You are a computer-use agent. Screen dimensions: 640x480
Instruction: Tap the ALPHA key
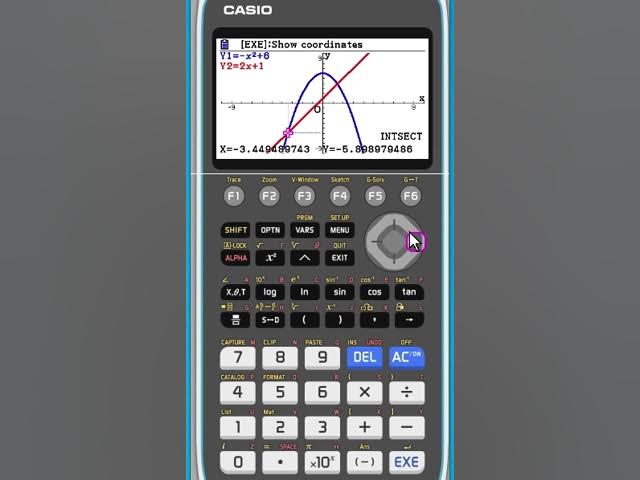point(235,258)
